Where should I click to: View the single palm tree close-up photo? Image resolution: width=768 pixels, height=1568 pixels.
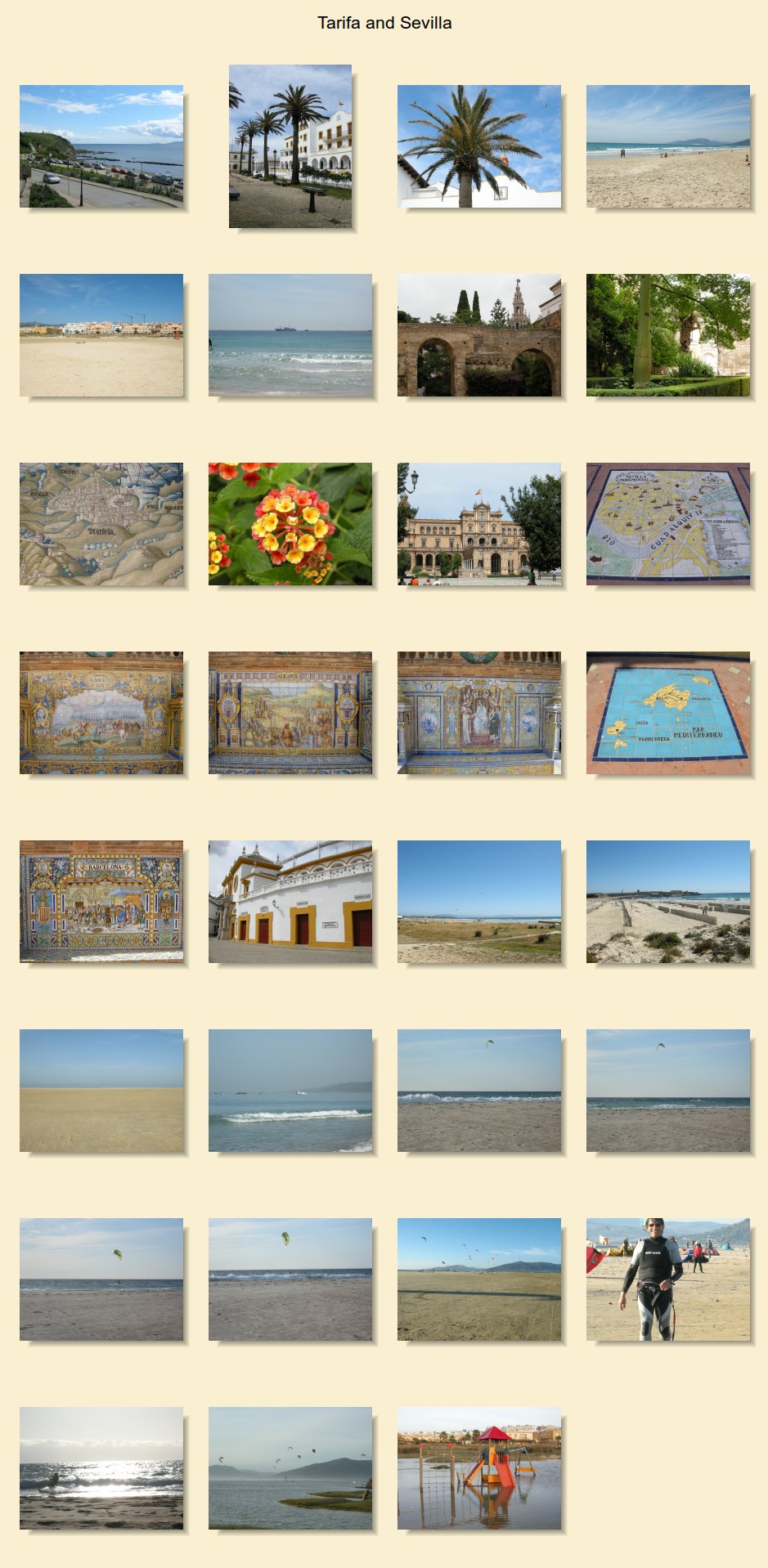pos(479,146)
